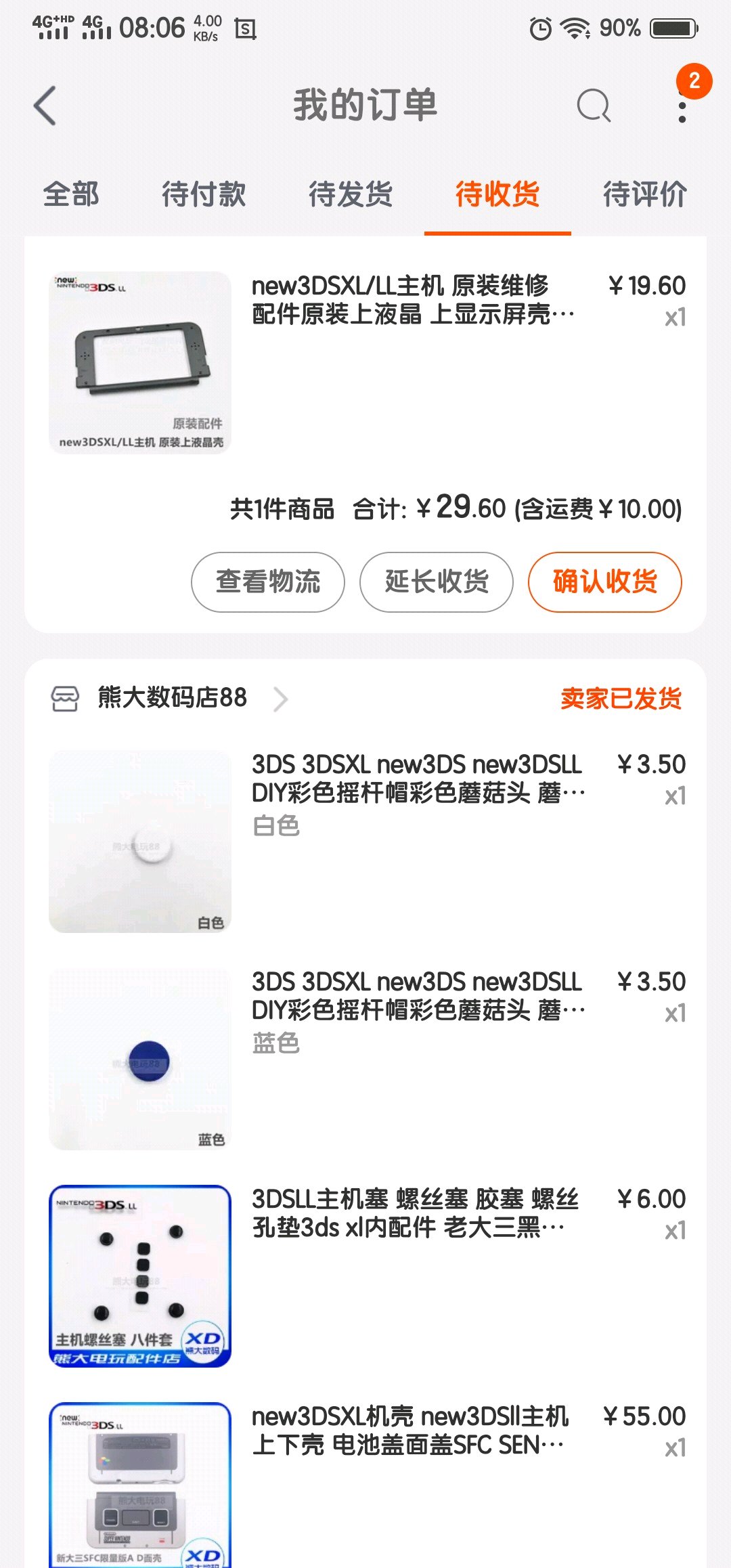731x1568 pixels.
Task: Tap 查看物流 to track shipment
Action: click(268, 582)
